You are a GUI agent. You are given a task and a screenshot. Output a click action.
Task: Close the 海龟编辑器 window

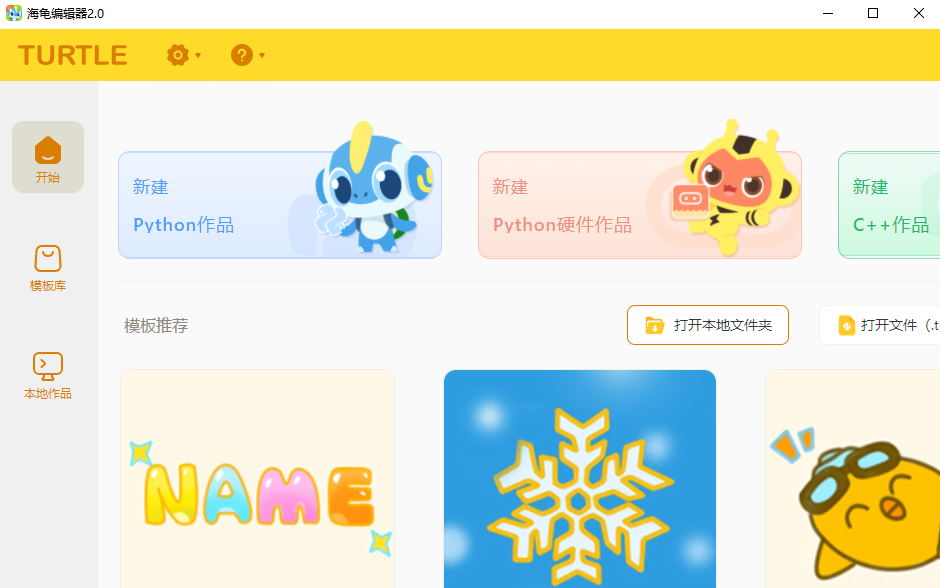(918, 13)
